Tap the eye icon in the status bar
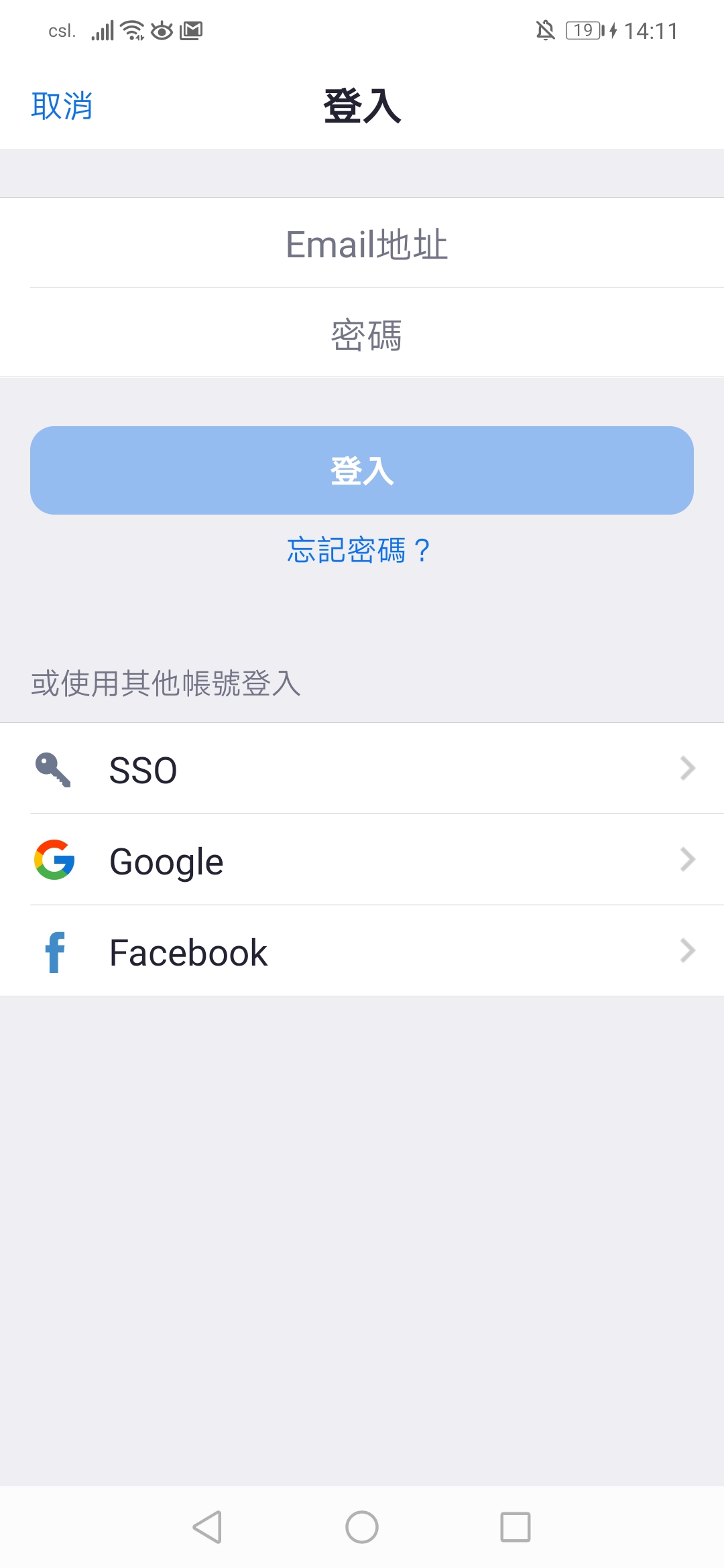Screen dimensions: 724x1568 click(x=161, y=29)
